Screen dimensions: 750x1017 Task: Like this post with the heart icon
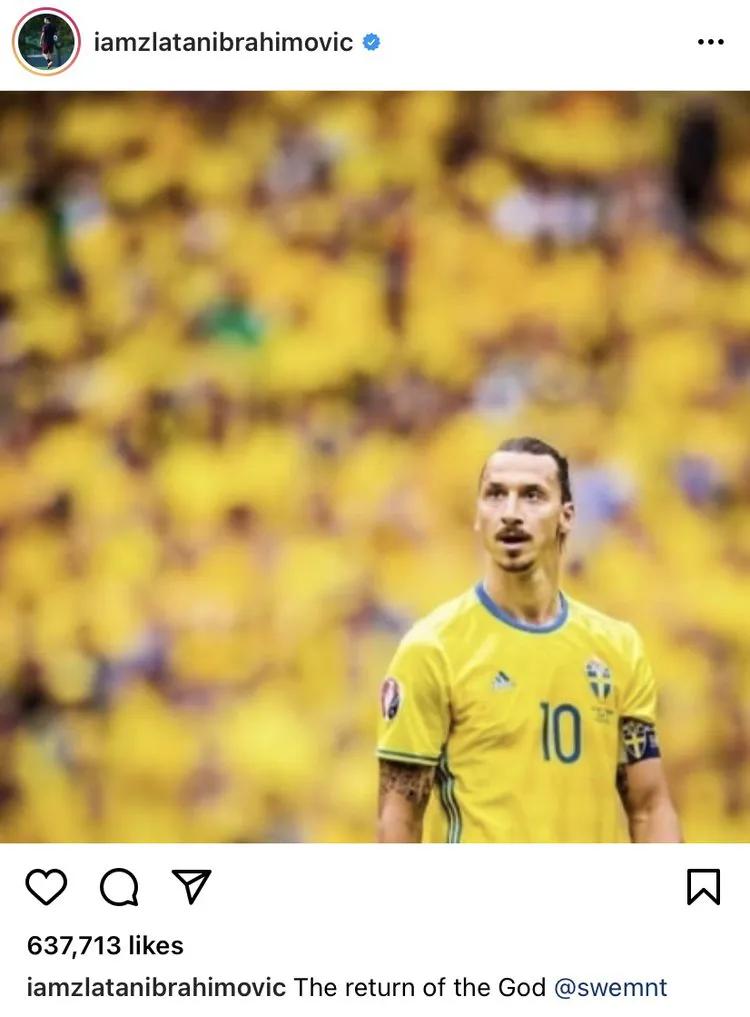(x=46, y=886)
